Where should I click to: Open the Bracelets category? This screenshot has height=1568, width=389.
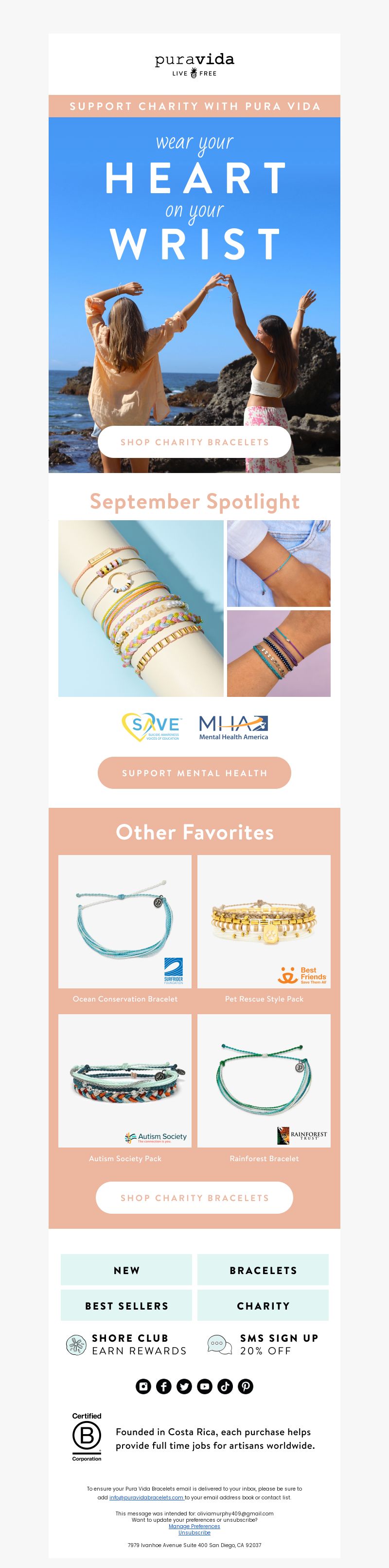pos(263,1270)
